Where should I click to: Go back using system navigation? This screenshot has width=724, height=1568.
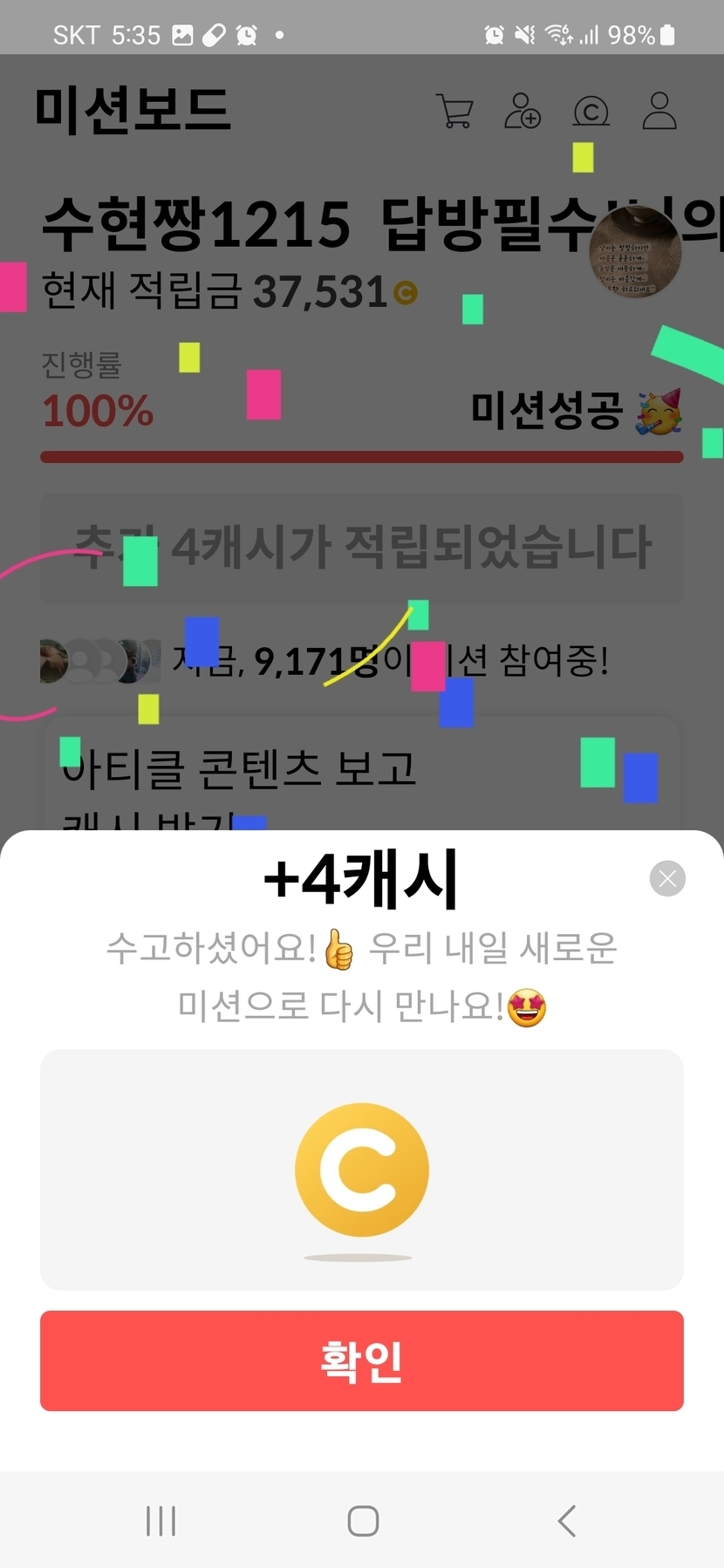pos(566,1521)
